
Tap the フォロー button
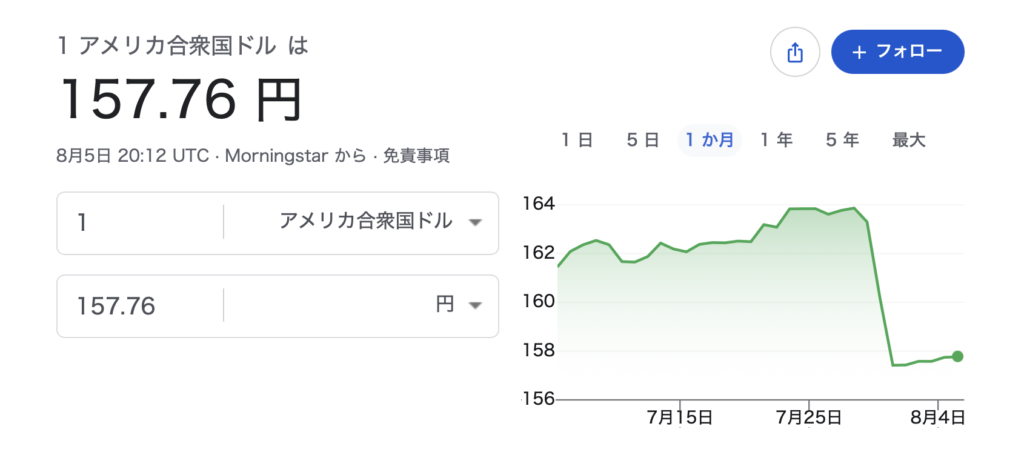tap(897, 52)
